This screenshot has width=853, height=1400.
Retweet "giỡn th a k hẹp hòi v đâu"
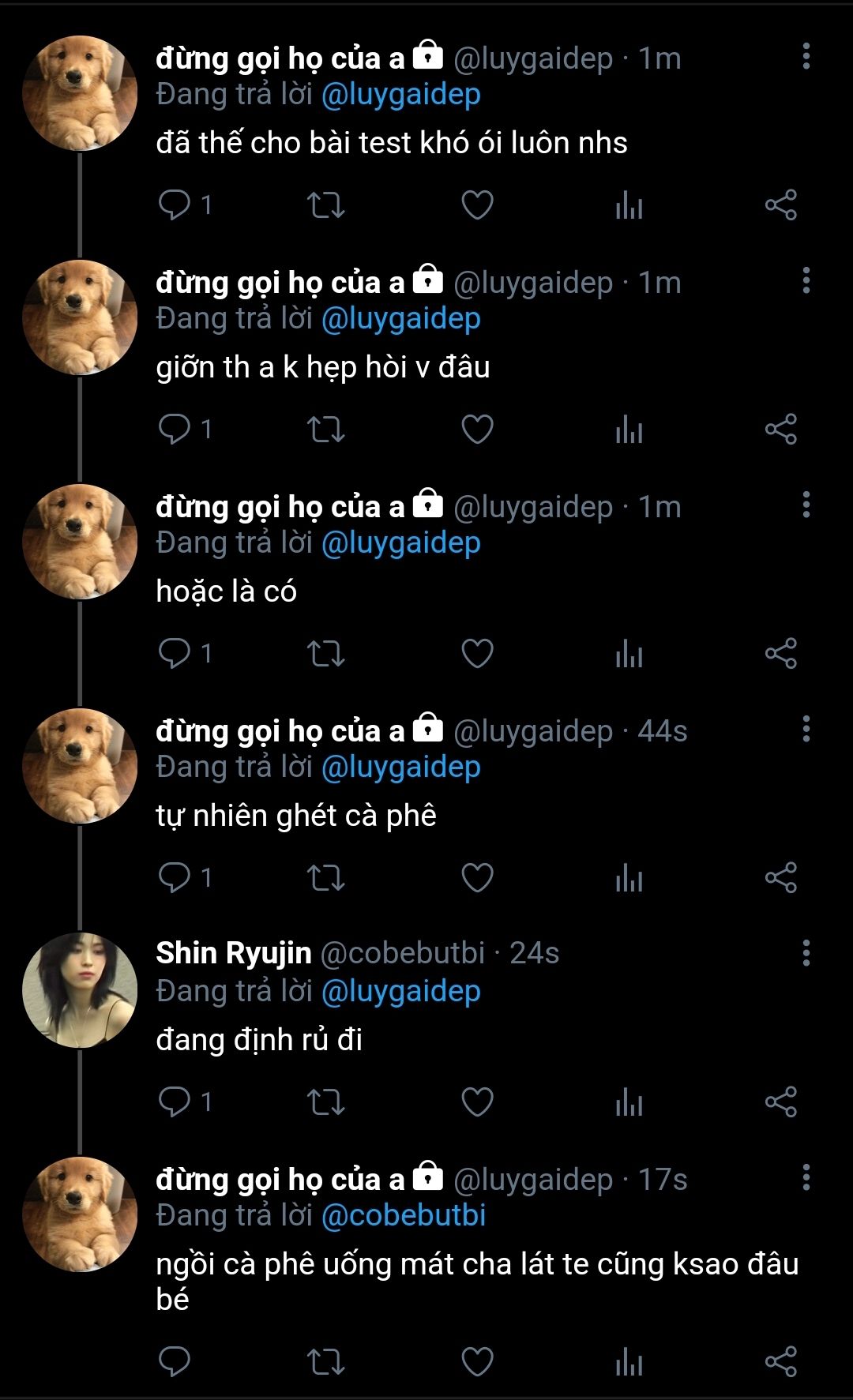point(325,430)
